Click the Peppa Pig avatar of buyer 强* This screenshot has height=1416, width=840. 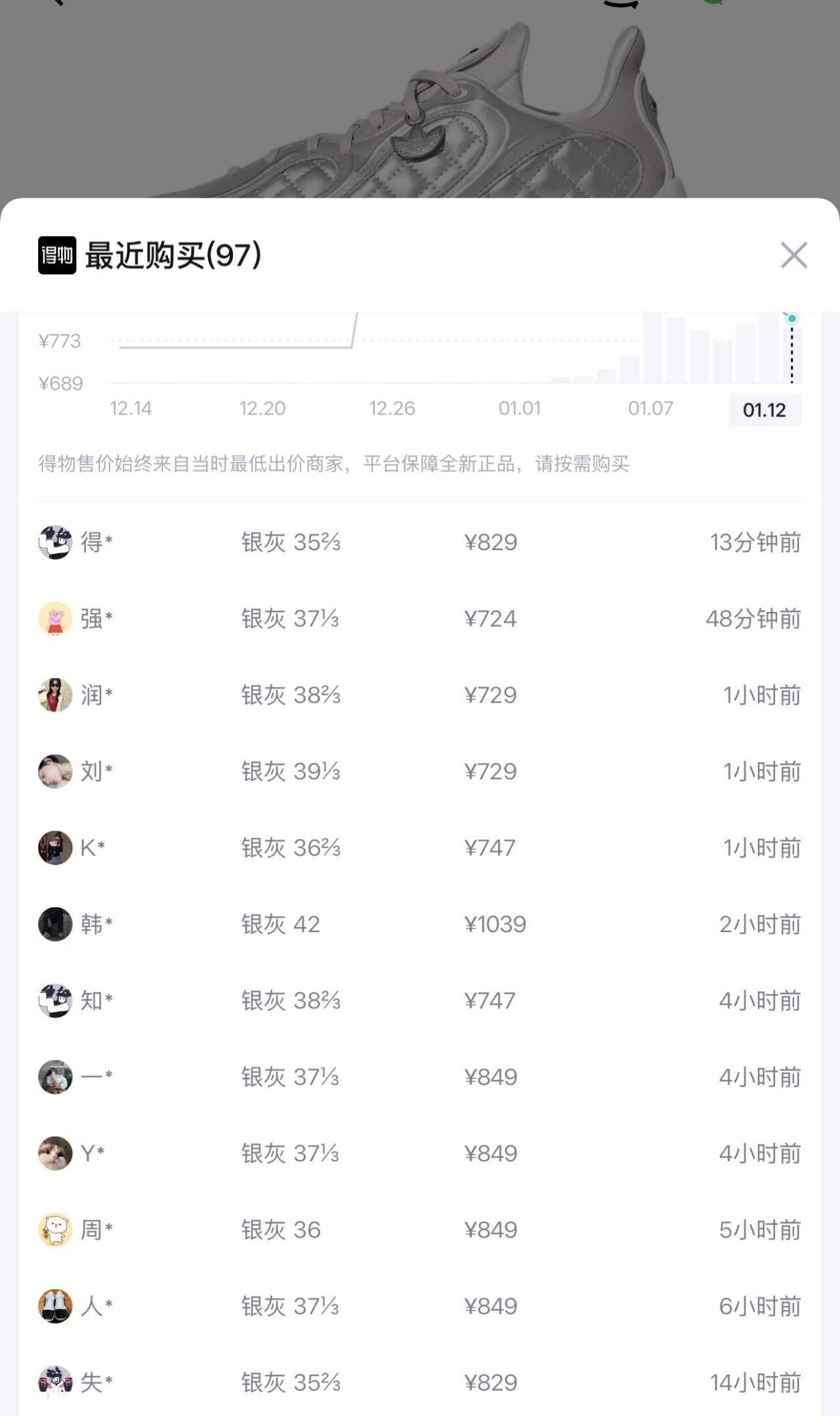55,618
